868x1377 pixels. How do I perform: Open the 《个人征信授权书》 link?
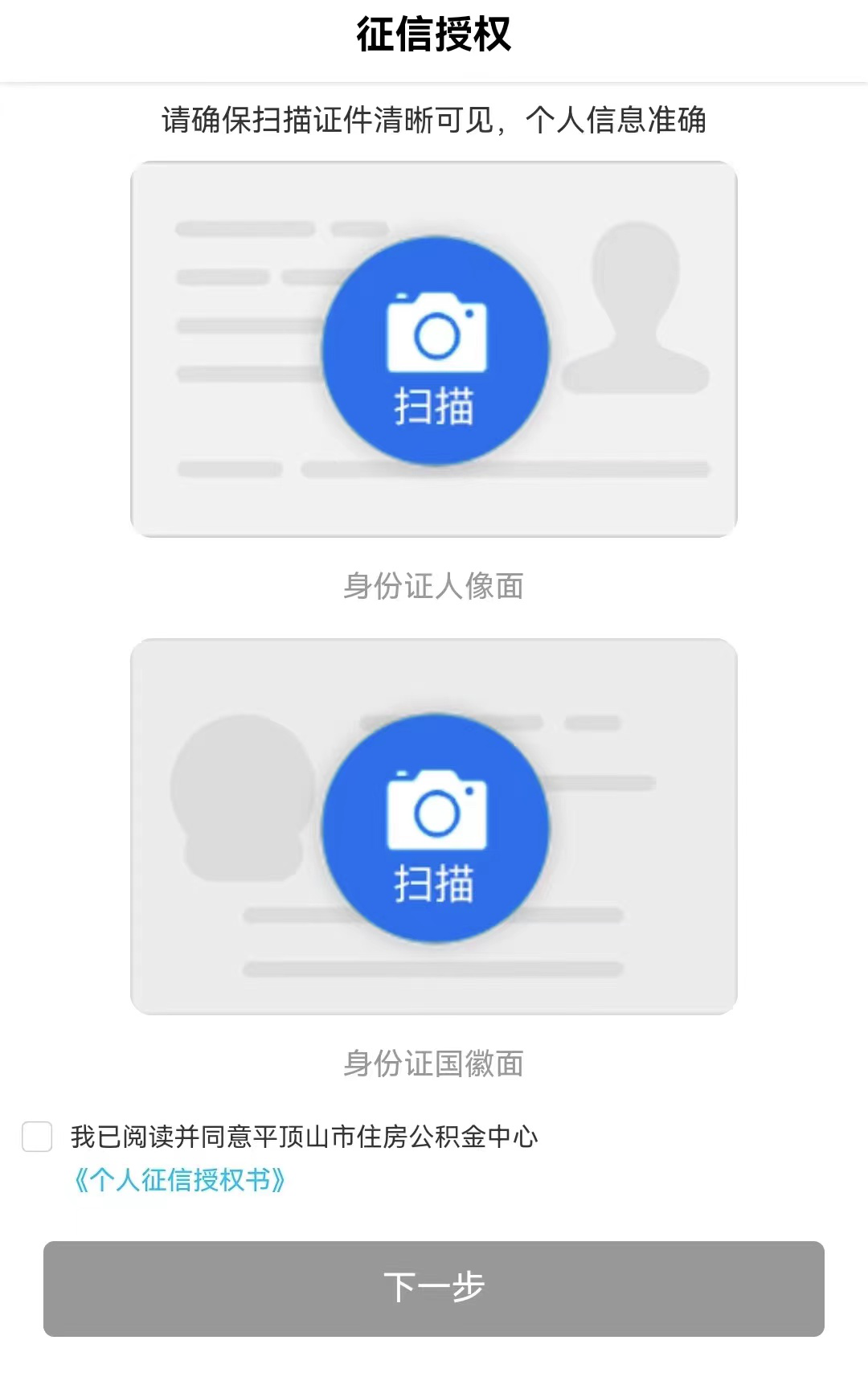coord(179,1180)
